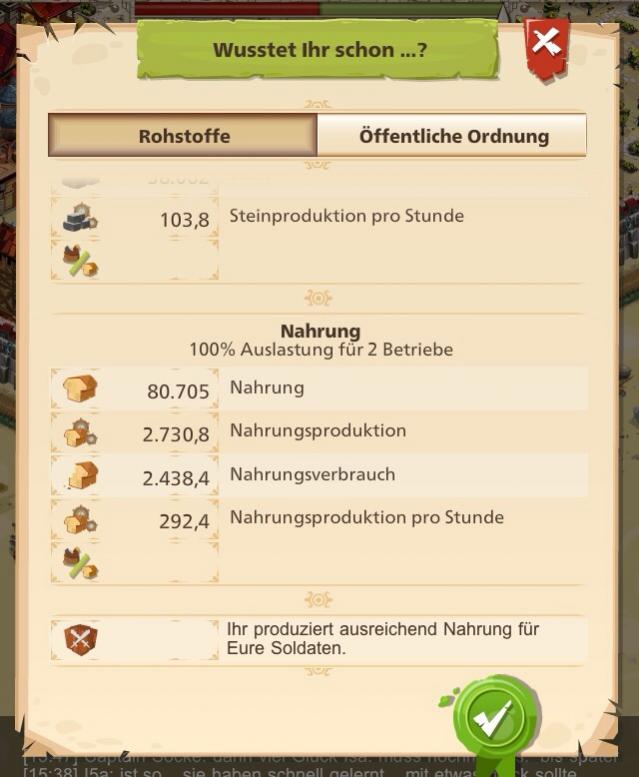Image resolution: width=639 pixels, height=777 pixels.
Task: Switch to the Öffentliche Ordnung tab
Action: click(x=453, y=135)
